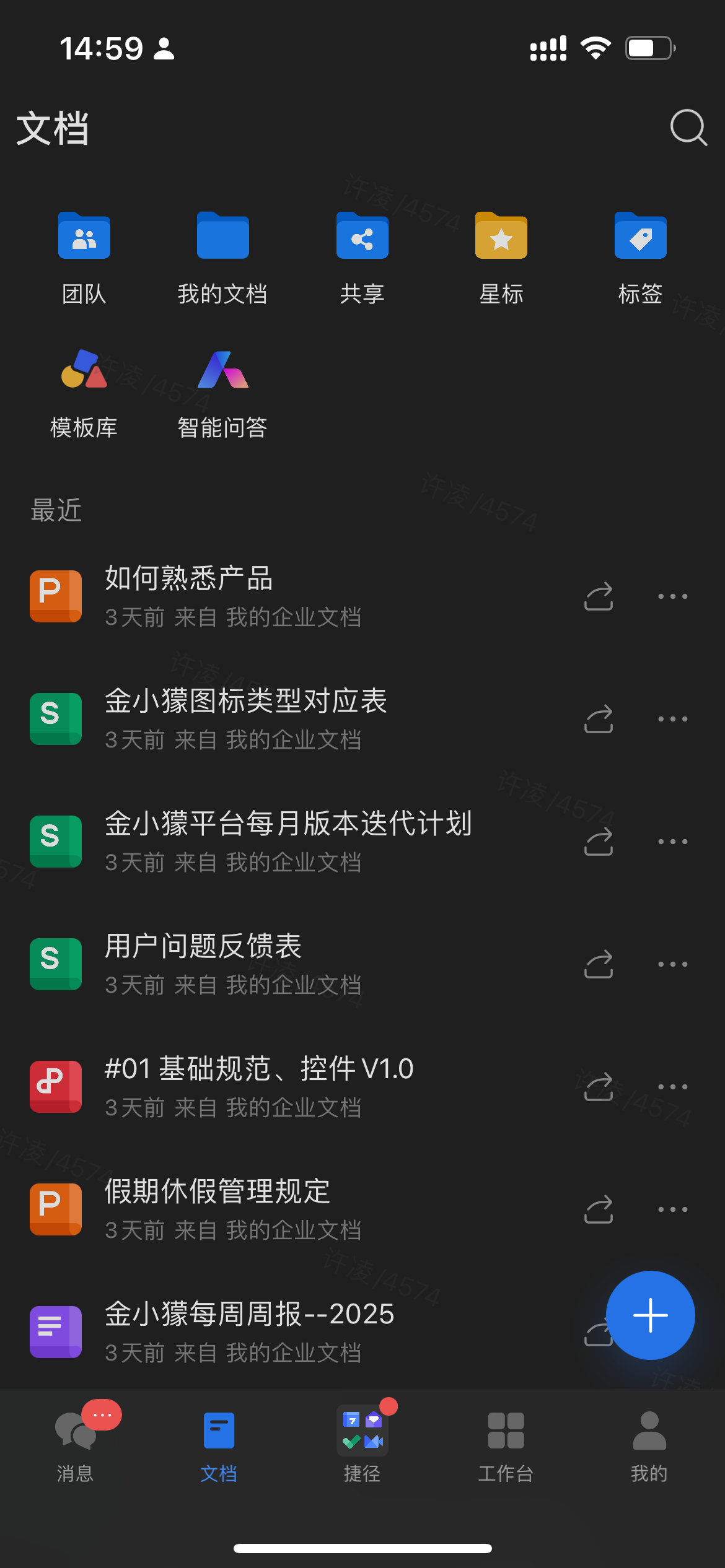Open the document 如何熟悉产品

point(291,596)
